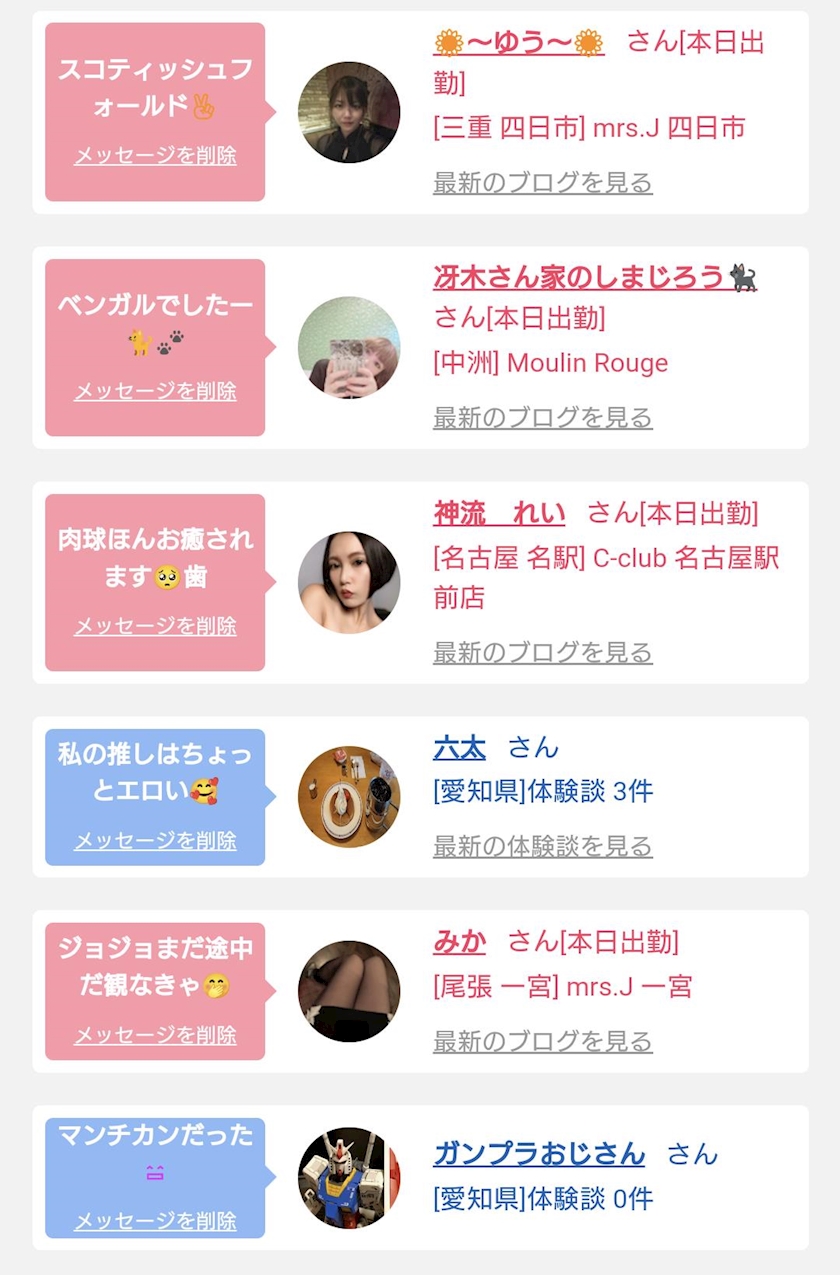The image size is (840, 1275).
Task: View latest 体験談 by 六太
Action: point(543,846)
